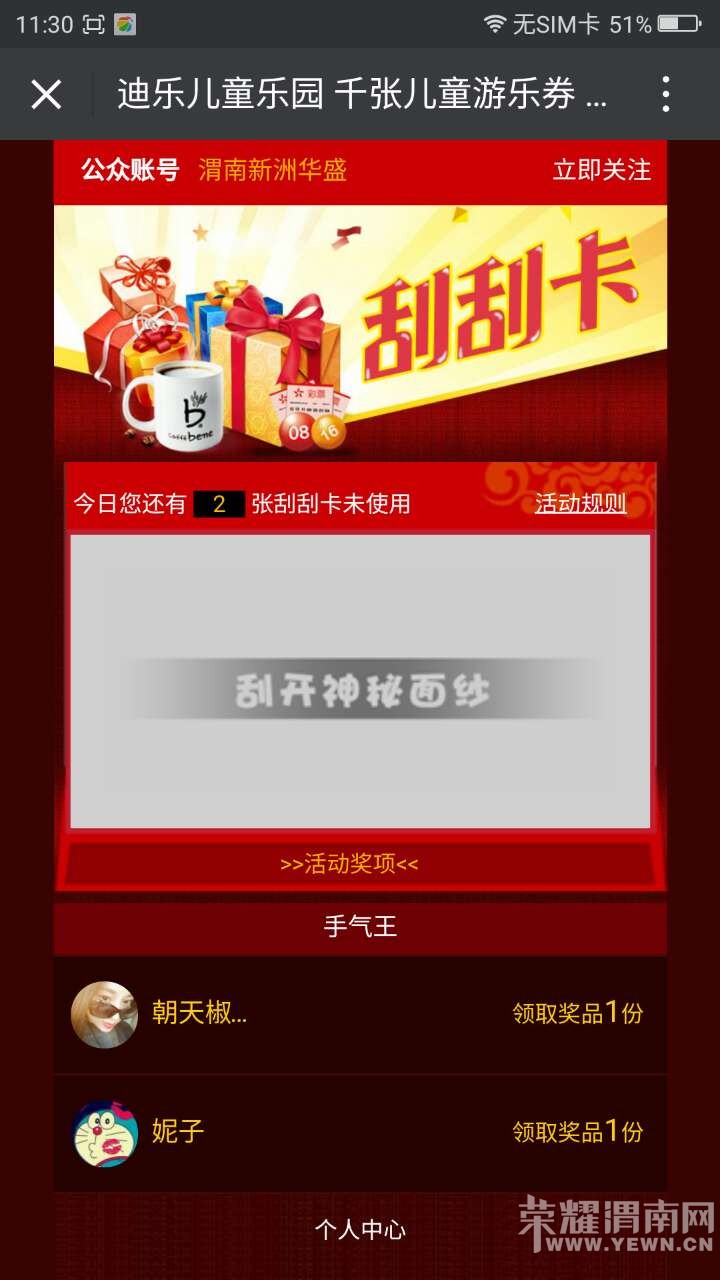Tap the remaining cards count showing 2
The height and width of the screenshot is (1280, 720).
[x=218, y=504]
